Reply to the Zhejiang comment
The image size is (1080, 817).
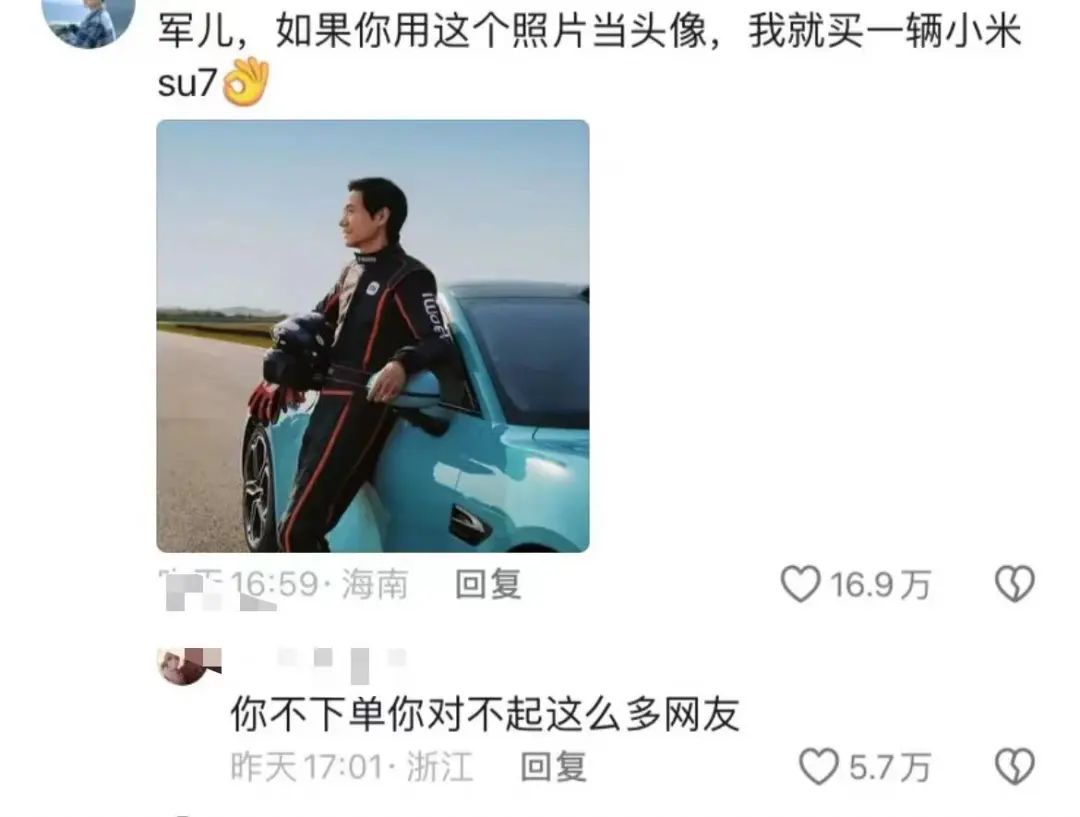click(x=553, y=767)
